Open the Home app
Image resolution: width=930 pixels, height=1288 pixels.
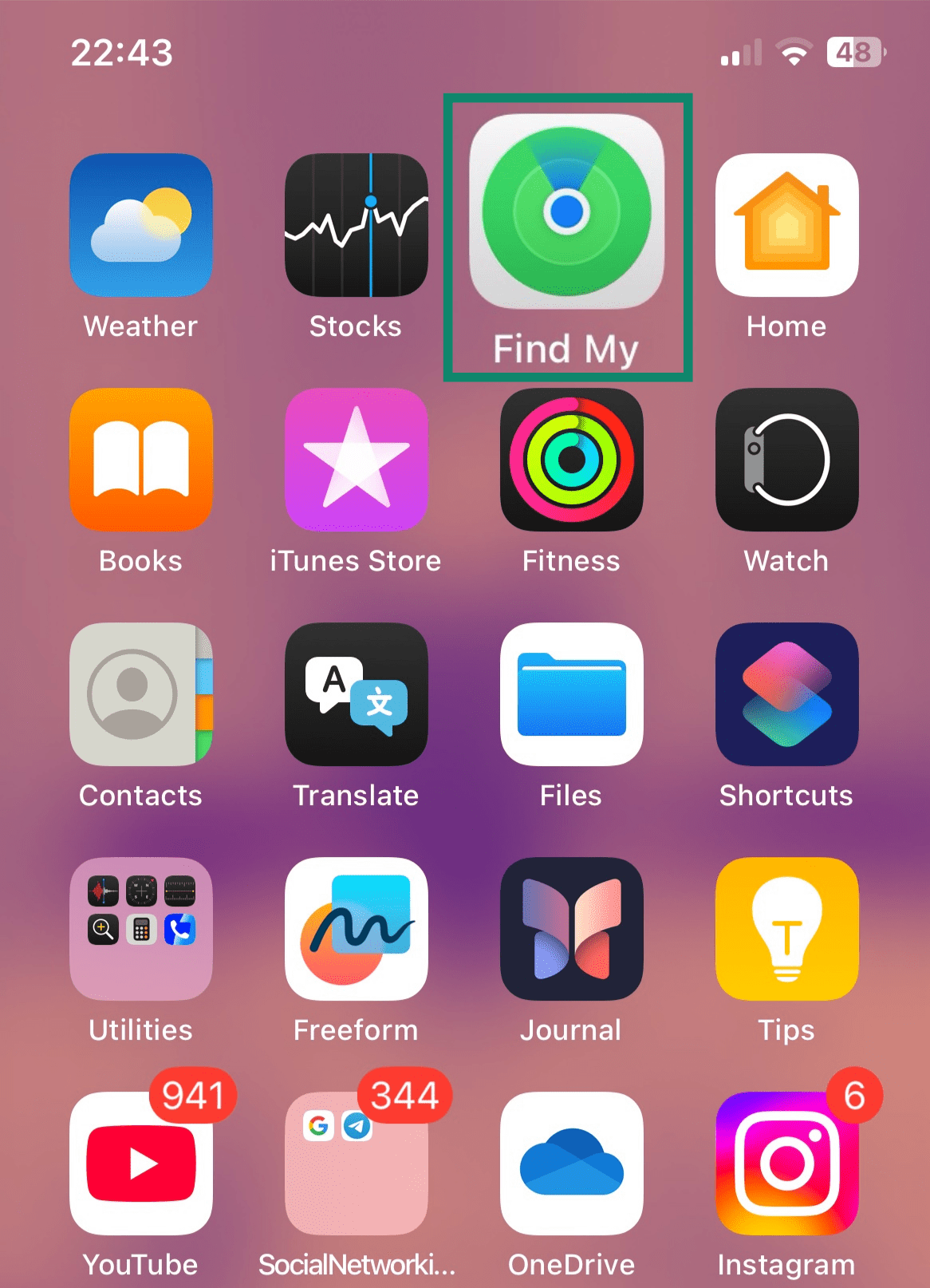[786, 226]
